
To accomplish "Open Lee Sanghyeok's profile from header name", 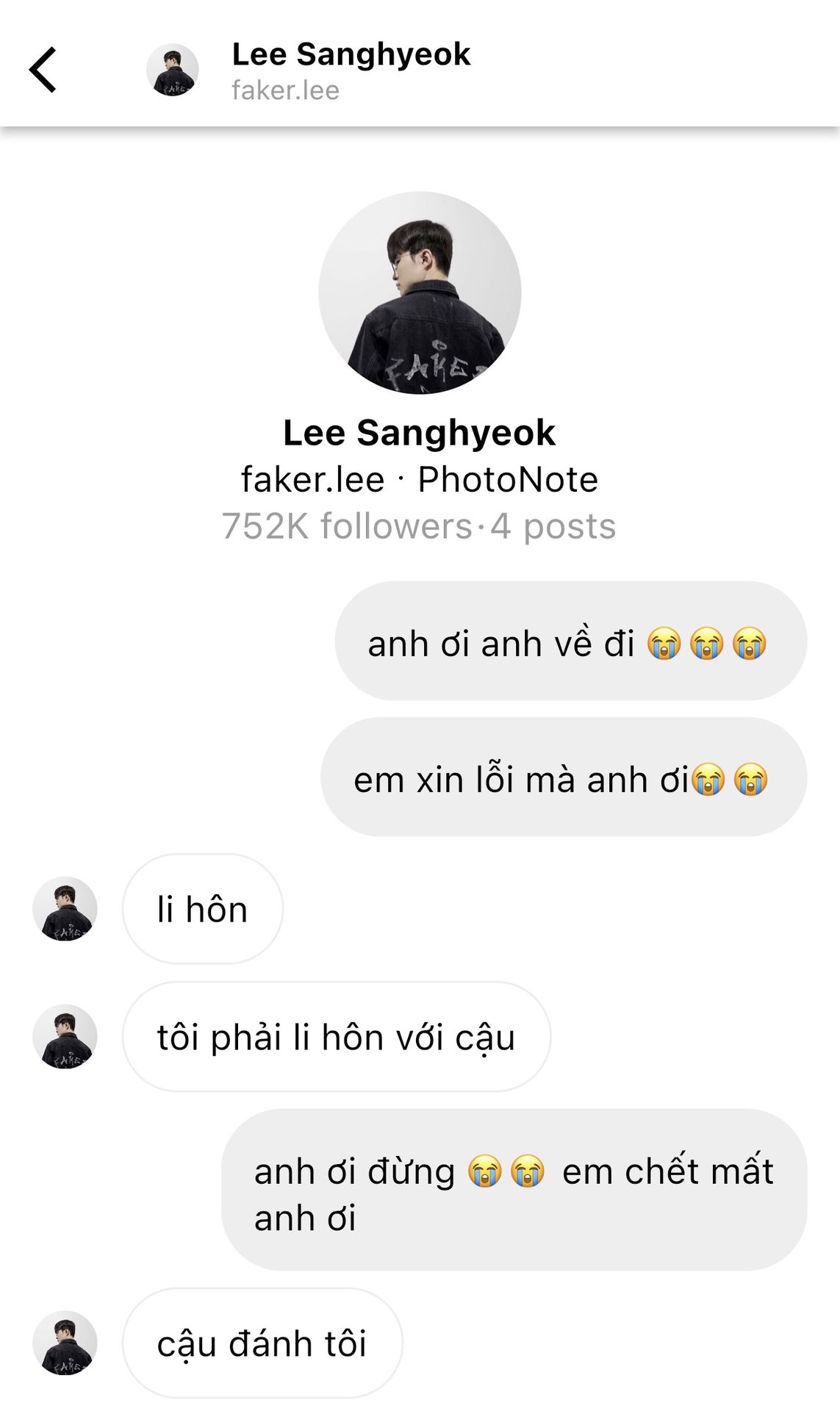I will point(351,54).
